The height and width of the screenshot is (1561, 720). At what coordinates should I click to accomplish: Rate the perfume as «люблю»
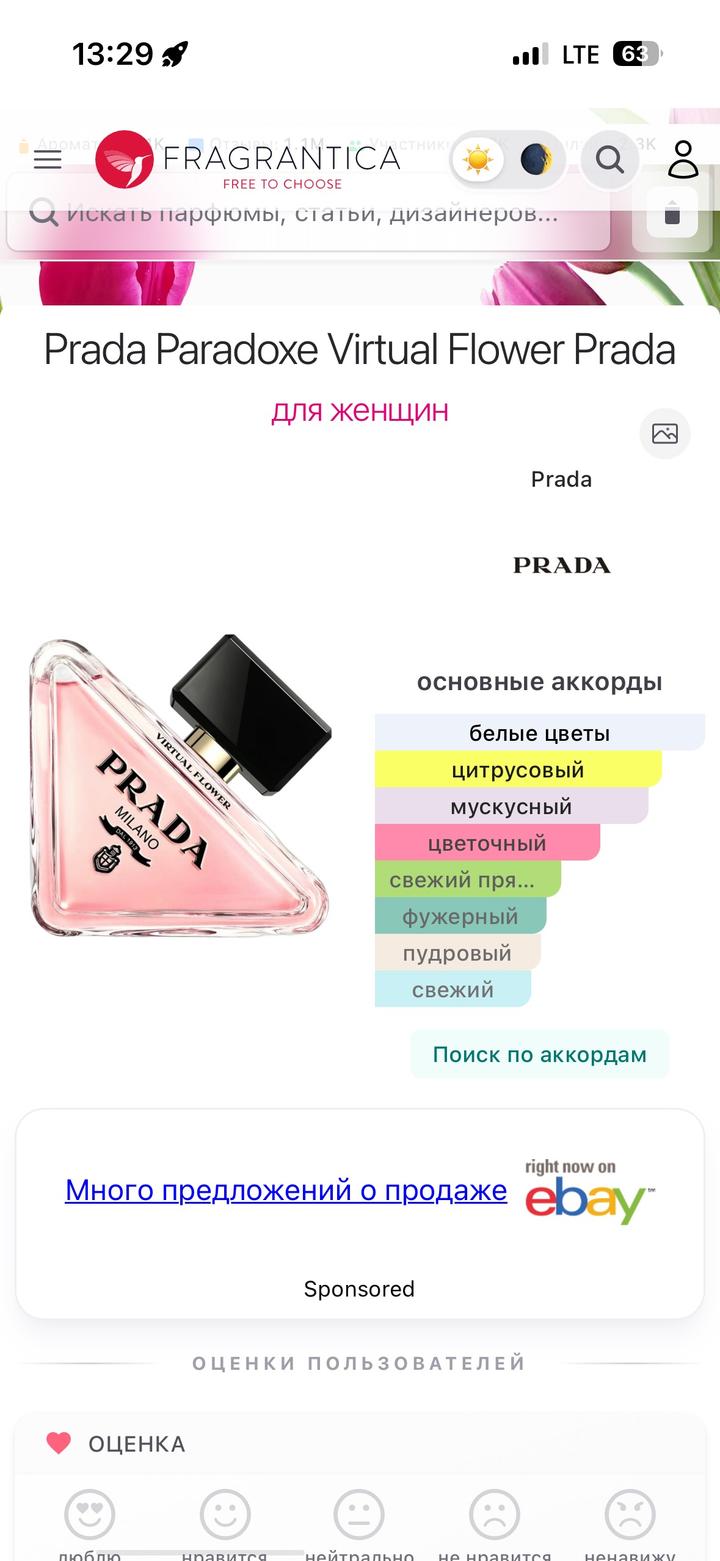click(90, 1515)
